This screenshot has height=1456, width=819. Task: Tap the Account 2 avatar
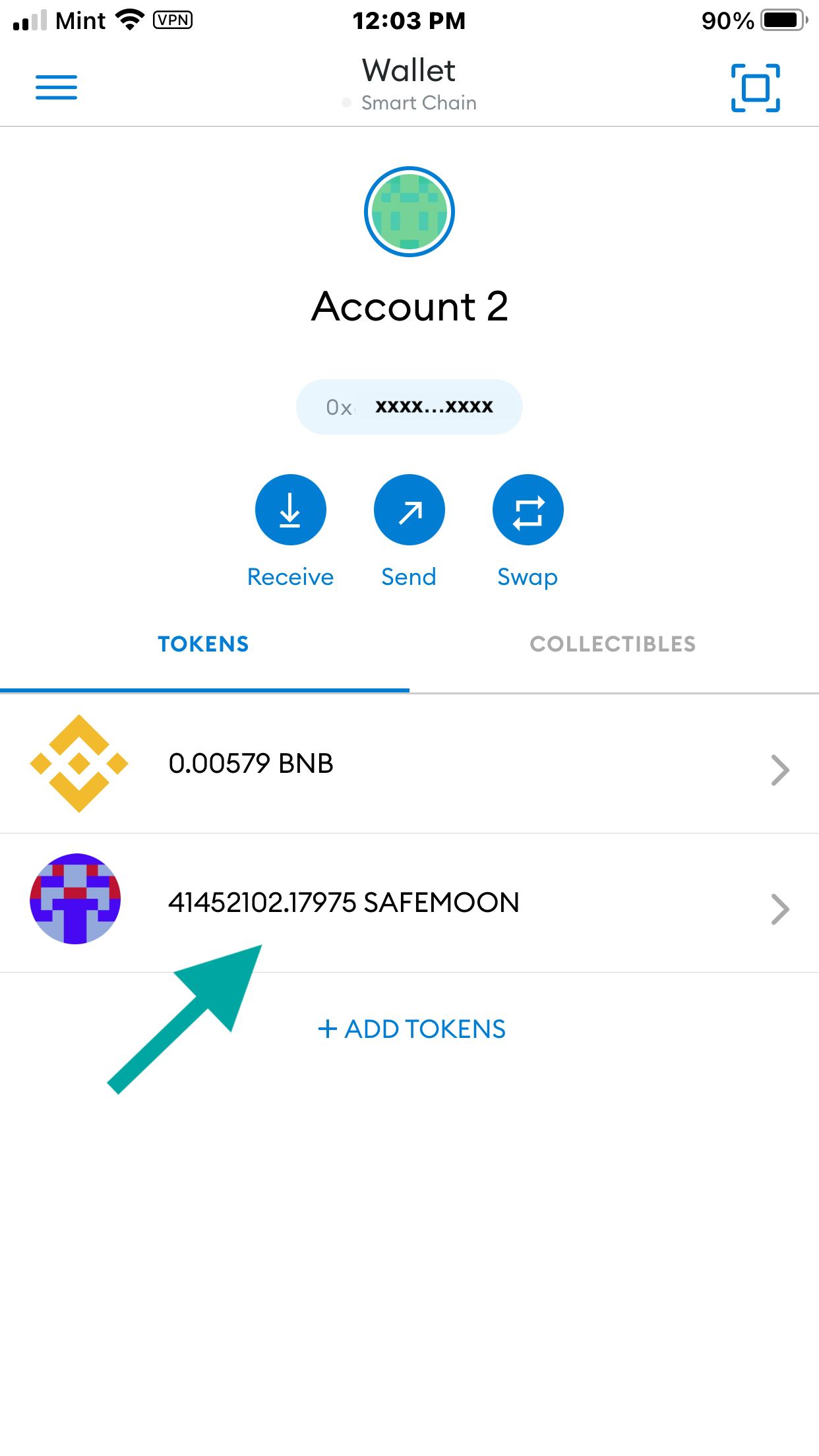pyautogui.click(x=409, y=211)
